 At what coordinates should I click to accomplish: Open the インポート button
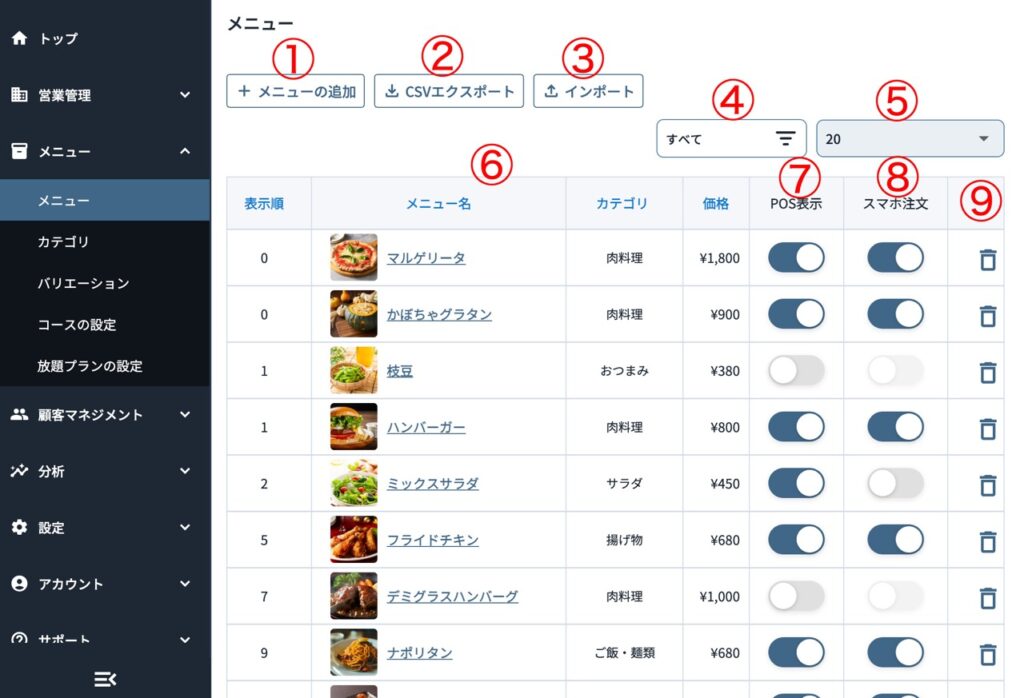[x=588, y=91]
